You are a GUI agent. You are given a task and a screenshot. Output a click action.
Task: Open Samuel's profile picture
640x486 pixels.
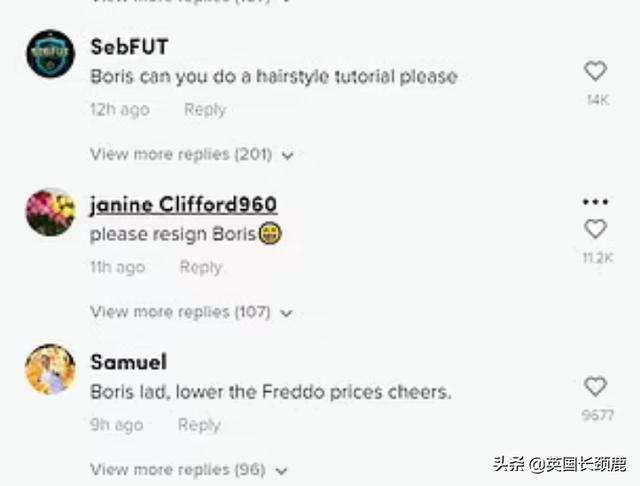(50, 369)
